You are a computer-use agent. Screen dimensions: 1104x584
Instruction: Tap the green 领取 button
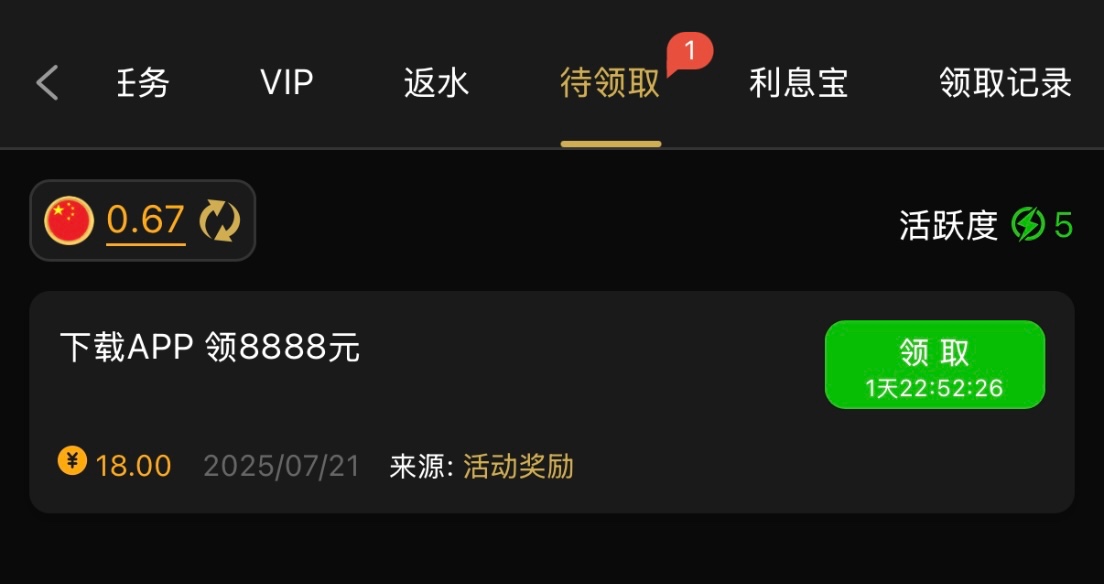934,365
